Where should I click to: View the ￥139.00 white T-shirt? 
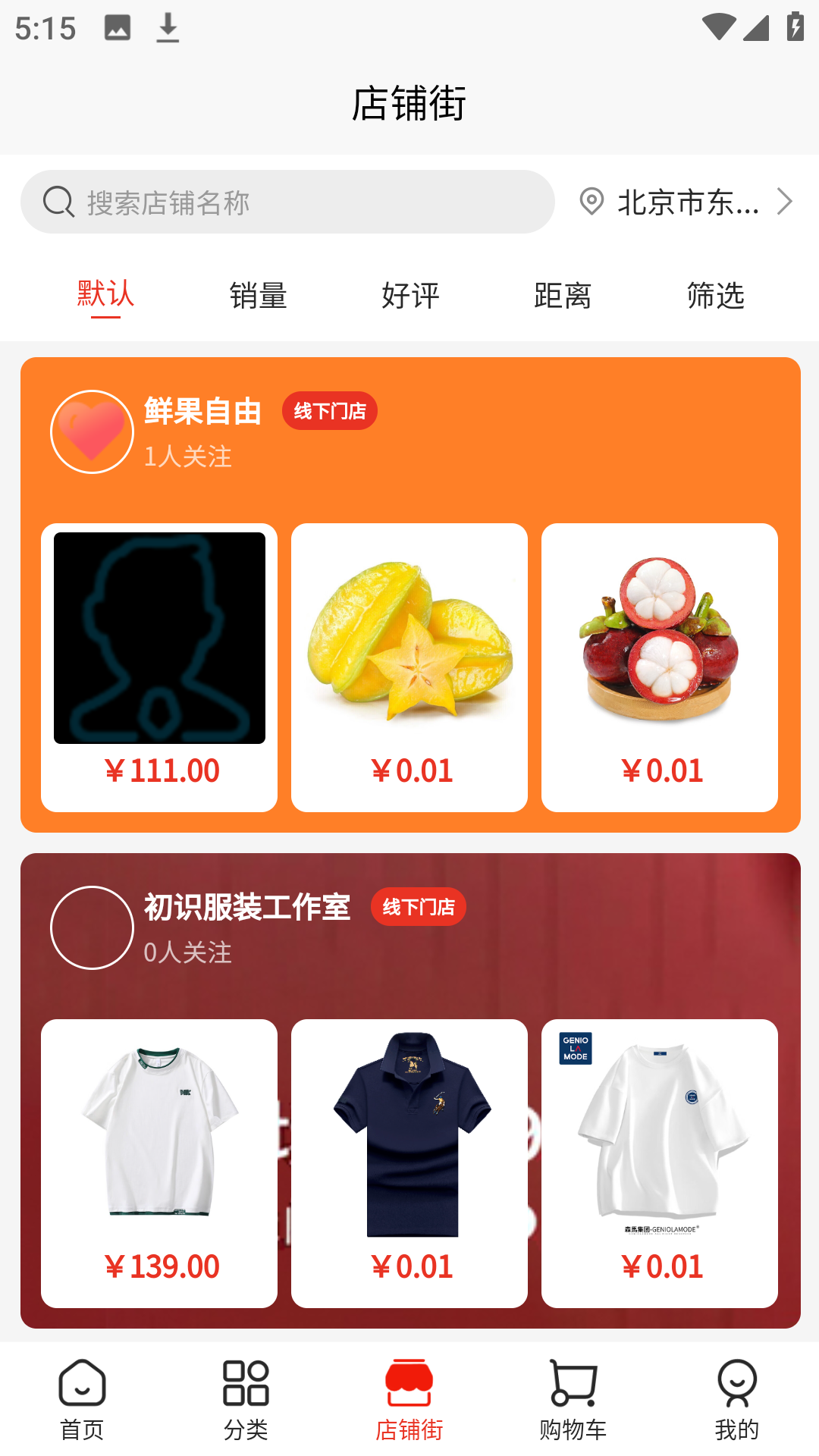(159, 1163)
